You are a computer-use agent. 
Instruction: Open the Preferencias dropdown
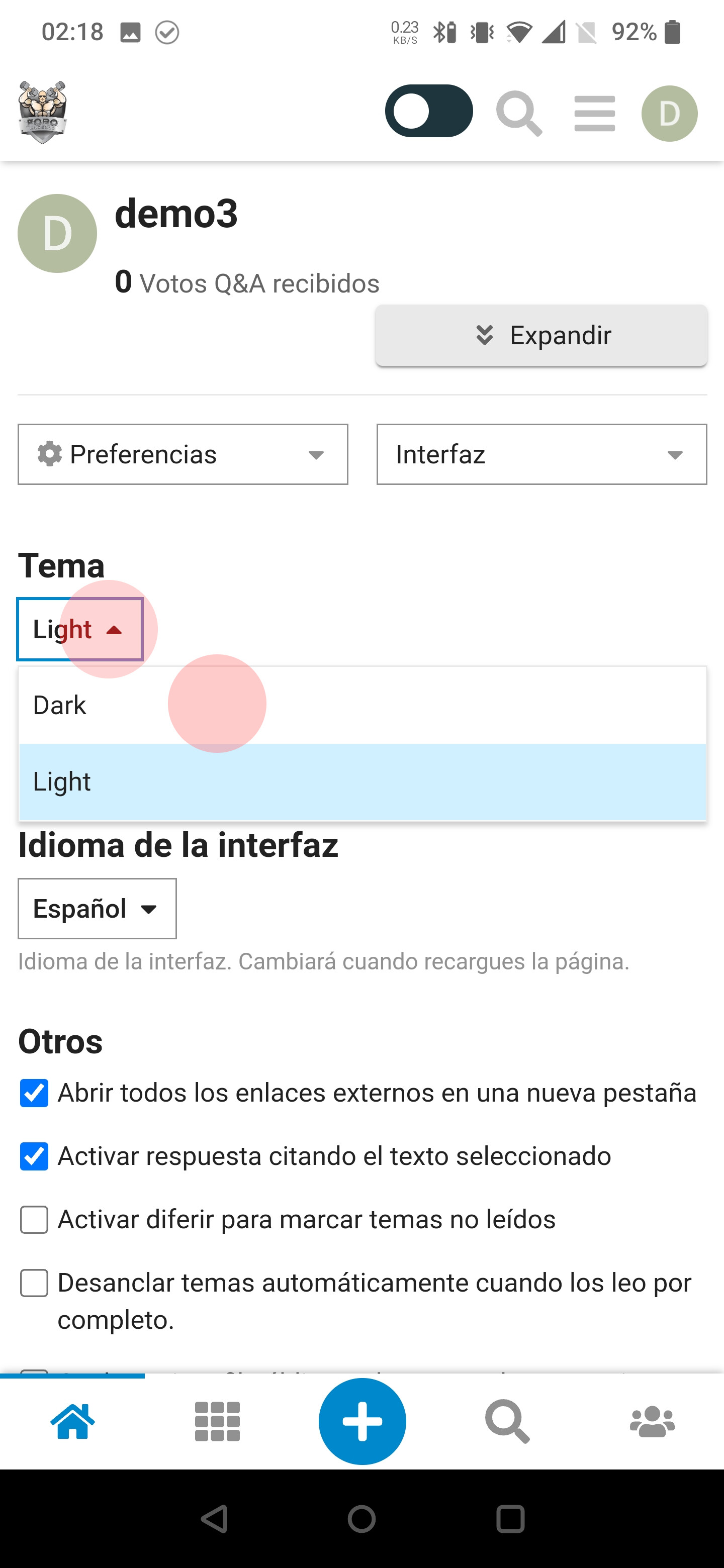(x=183, y=454)
